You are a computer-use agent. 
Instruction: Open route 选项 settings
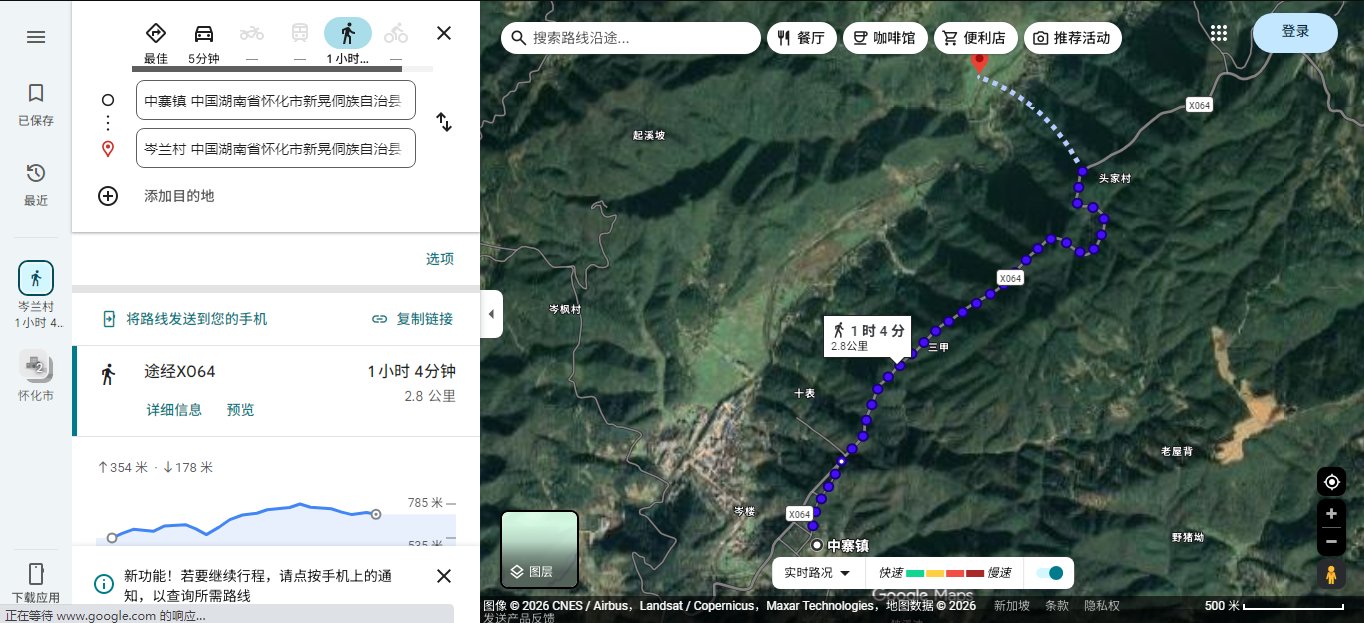coord(440,259)
